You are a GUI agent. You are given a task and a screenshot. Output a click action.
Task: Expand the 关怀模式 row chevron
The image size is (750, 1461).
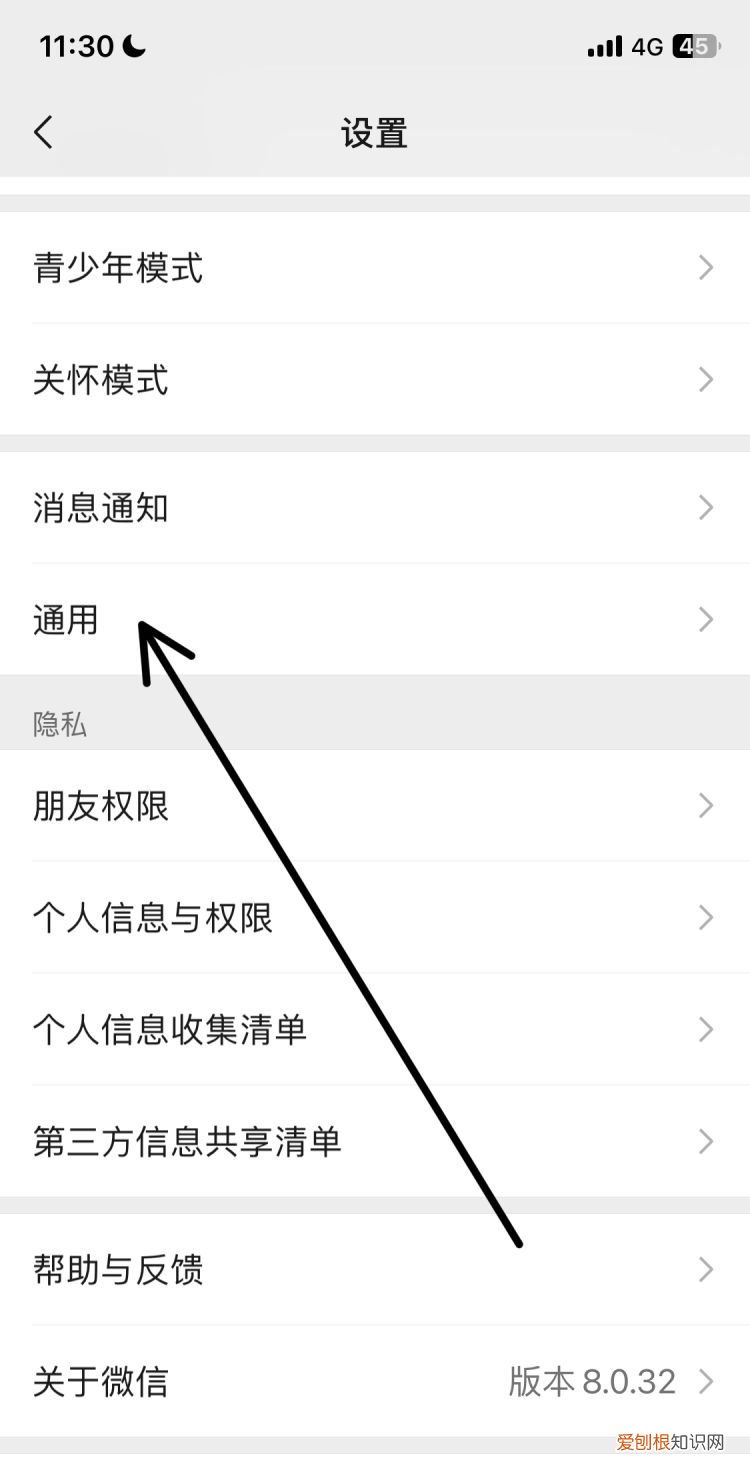pyautogui.click(x=705, y=380)
